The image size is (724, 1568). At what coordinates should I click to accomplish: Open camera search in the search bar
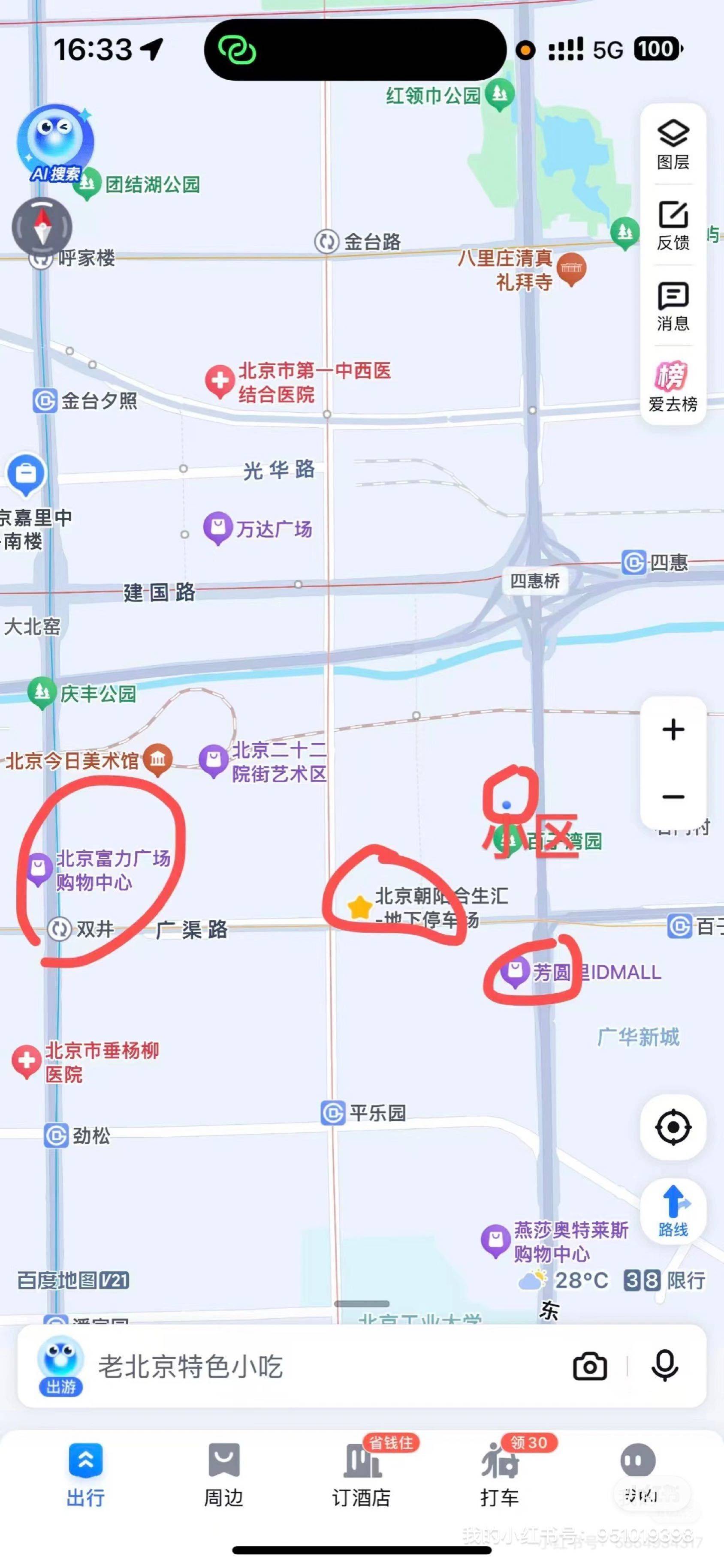tap(589, 1367)
